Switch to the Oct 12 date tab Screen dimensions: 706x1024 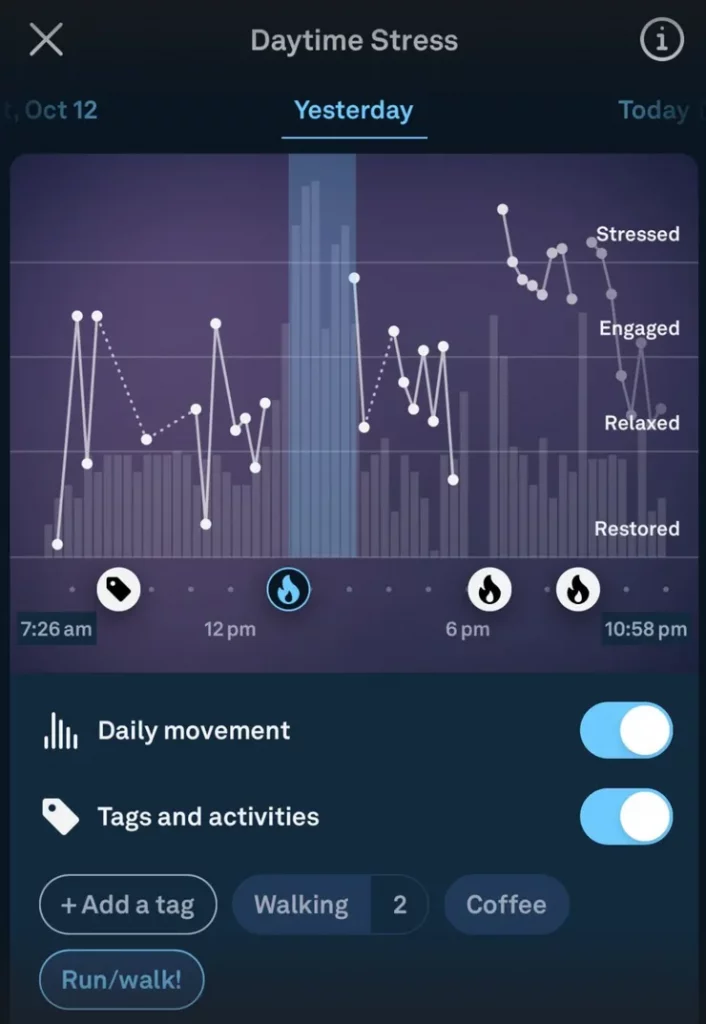[x=58, y=110]
